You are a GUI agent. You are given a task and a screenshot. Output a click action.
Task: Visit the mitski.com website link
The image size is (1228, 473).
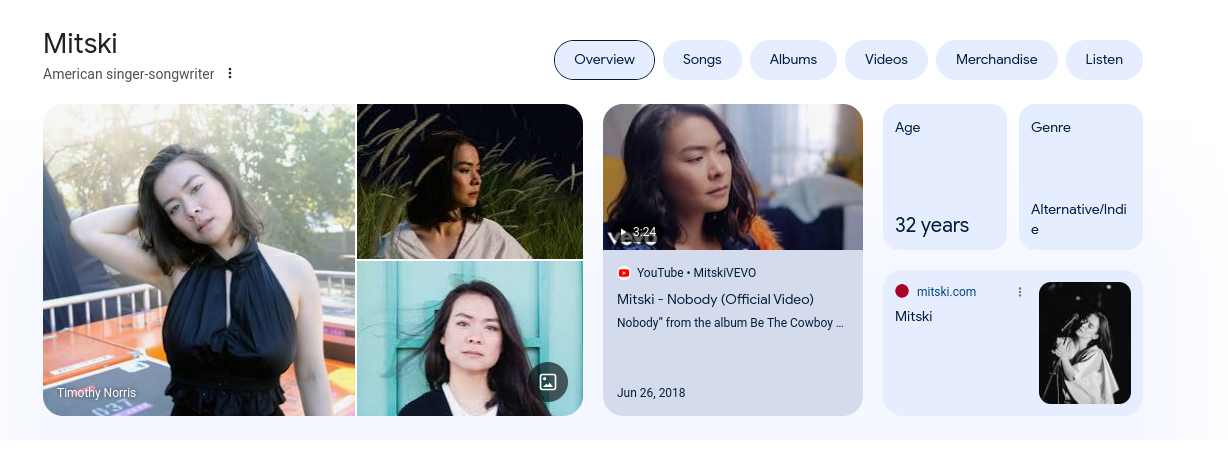click(x=946, y=292)
